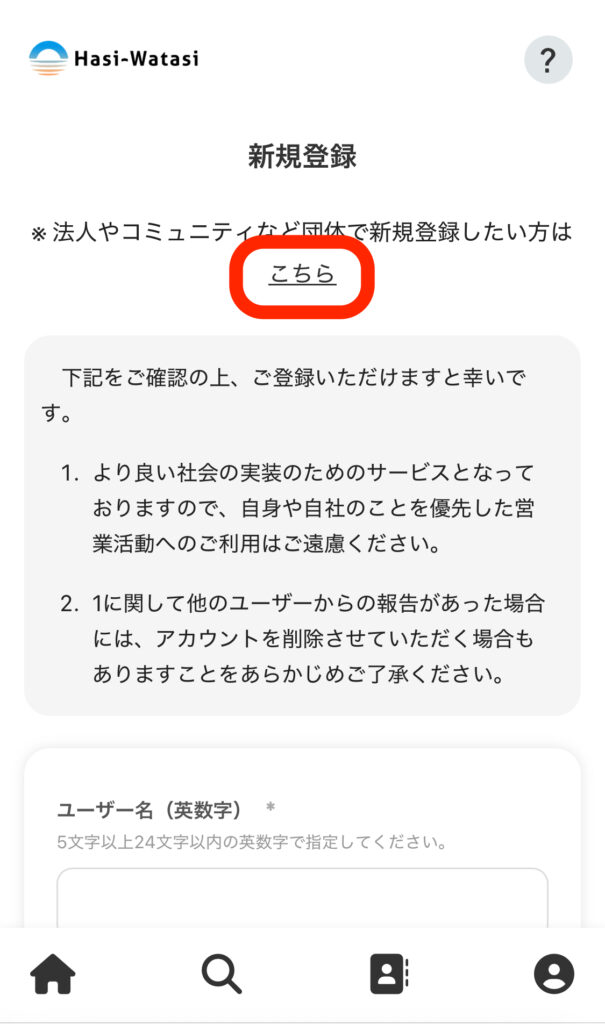The height and width of the screenshot is (1024, 605).
Task: Open the help question mark icon
Action: click(x=548, y=60)
